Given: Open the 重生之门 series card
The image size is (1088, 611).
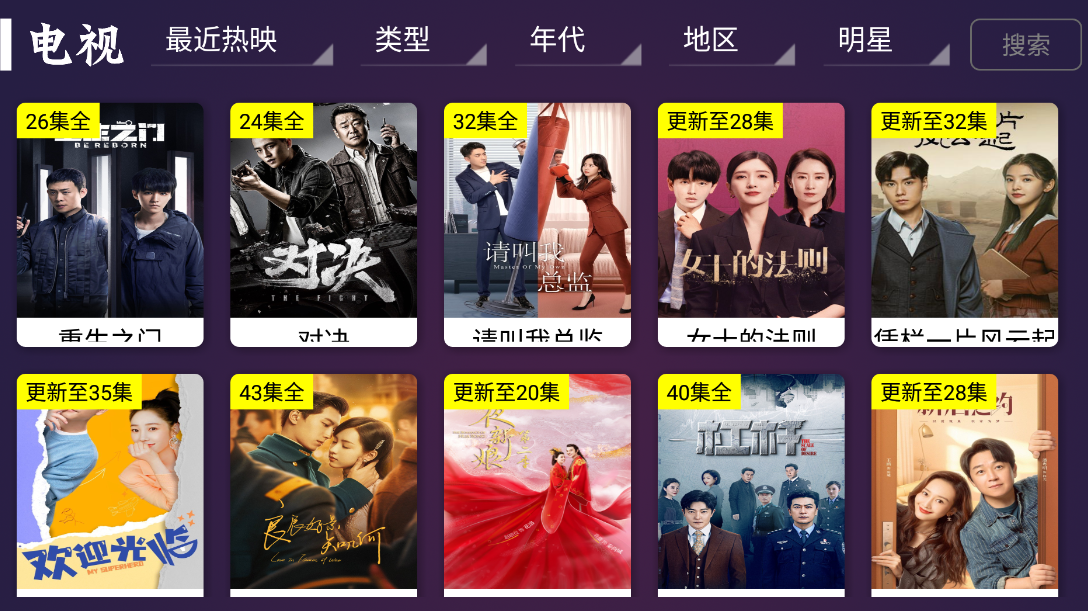Looking at the screenshot, I should coord(110,225).
